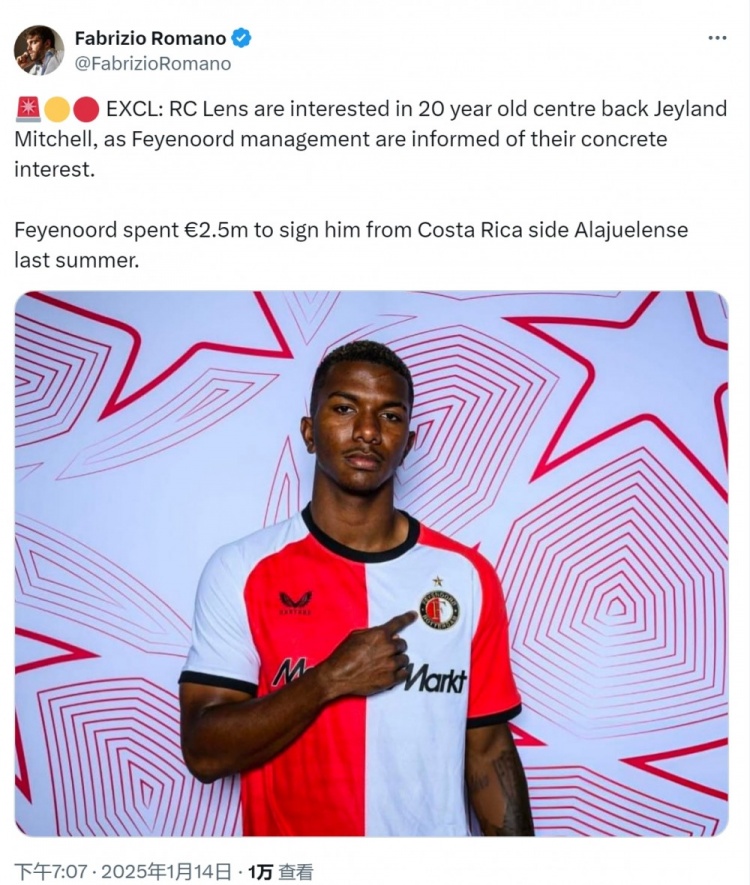Tap the @FabrizioRomano handle

tap(153, 64)
